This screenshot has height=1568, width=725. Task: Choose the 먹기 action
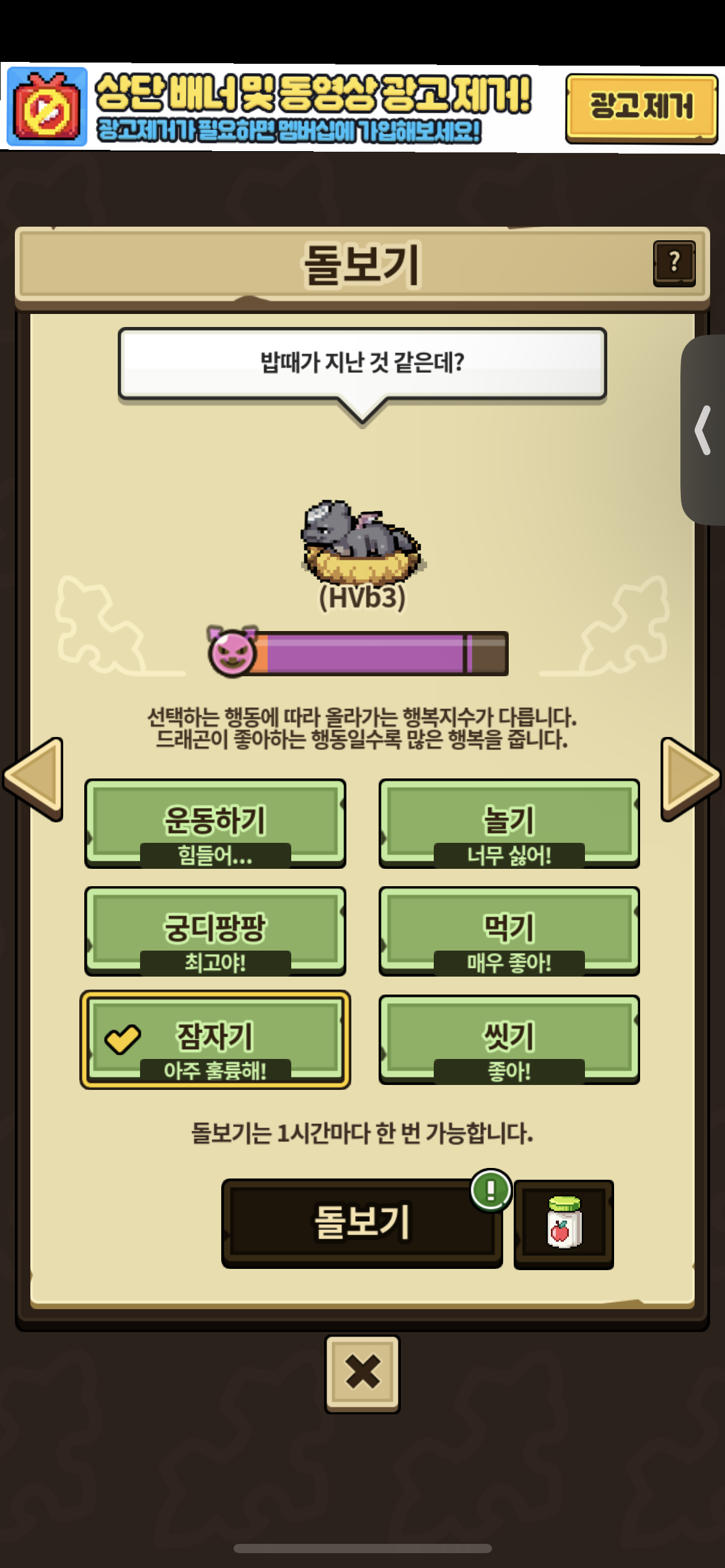pos(509,931)
